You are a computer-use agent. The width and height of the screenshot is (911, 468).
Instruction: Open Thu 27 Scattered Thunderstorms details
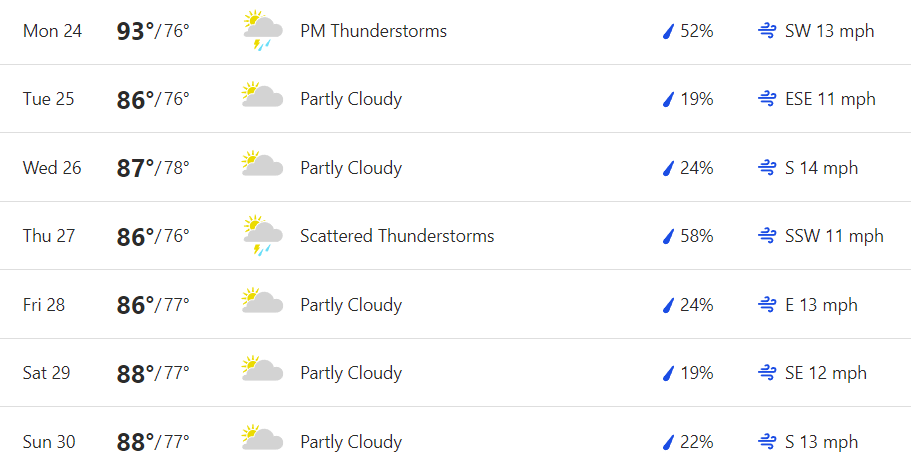396,236
